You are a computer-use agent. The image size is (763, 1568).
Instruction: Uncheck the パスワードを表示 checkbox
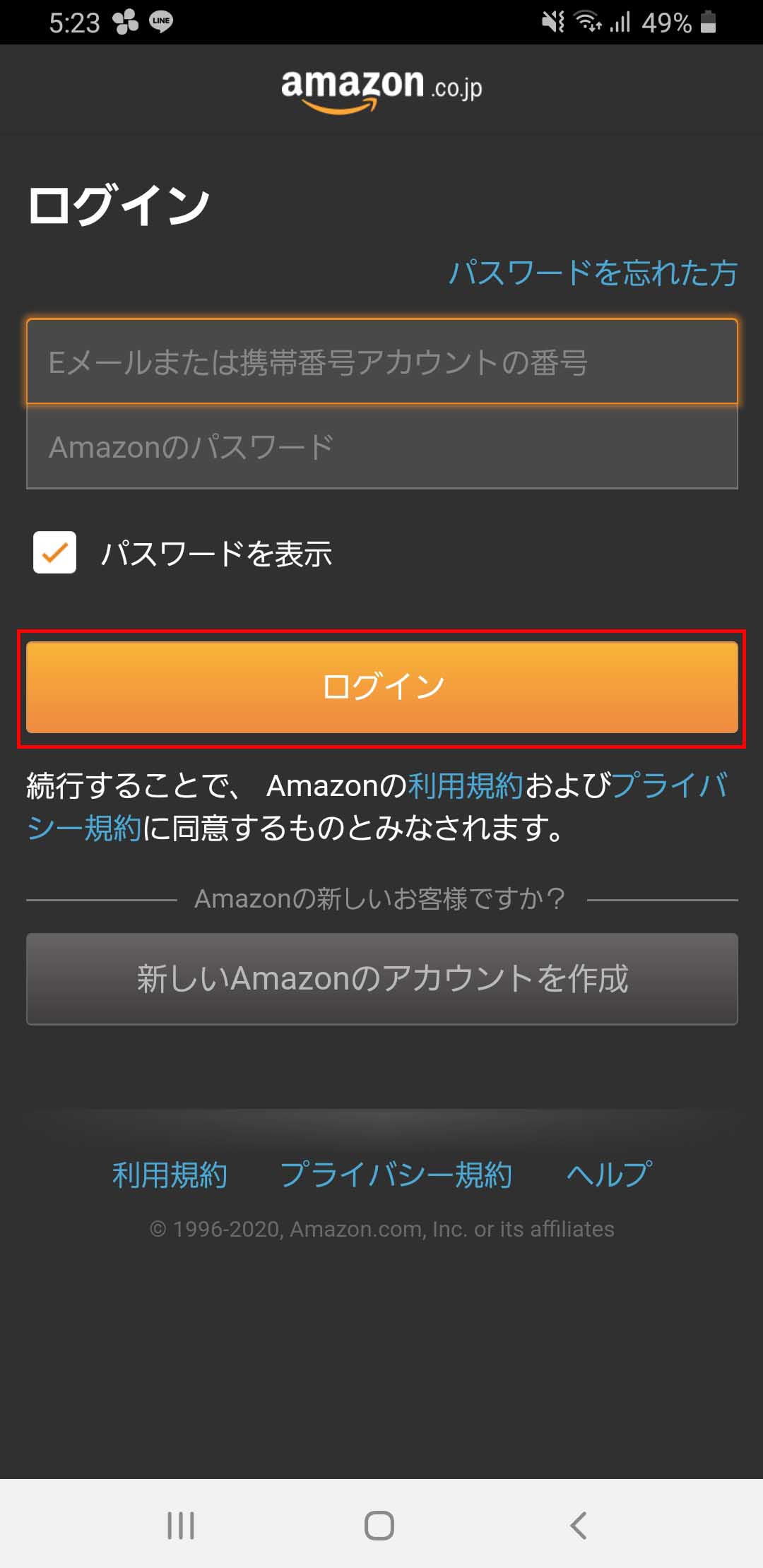coord(55,552)
